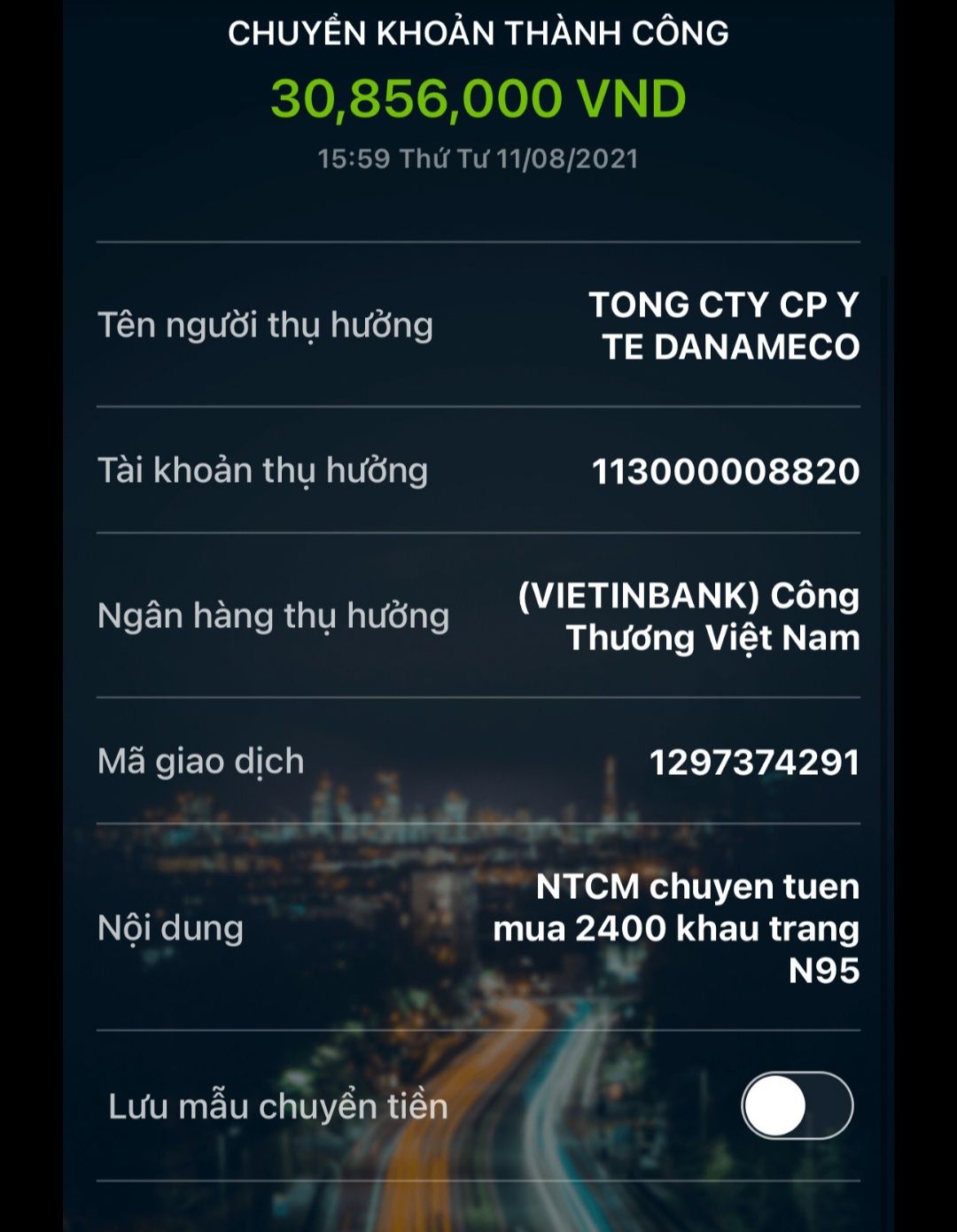This screenshot has width=957, height=1232.
Task: Enable the Lưu mẫu chuyển tiền switch
Action: [797, 1105]
